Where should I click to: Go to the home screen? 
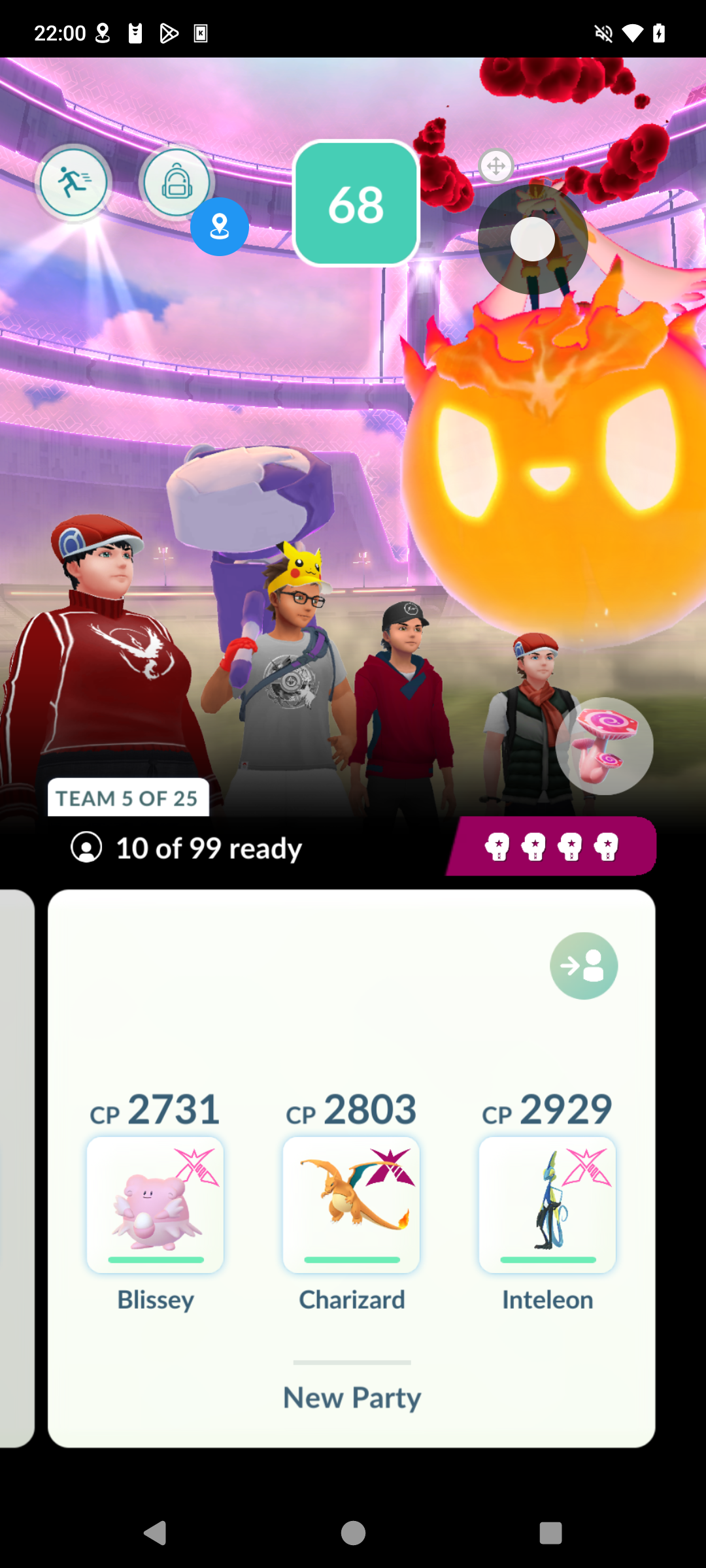pyautogui.click(x=353, y=1532)
